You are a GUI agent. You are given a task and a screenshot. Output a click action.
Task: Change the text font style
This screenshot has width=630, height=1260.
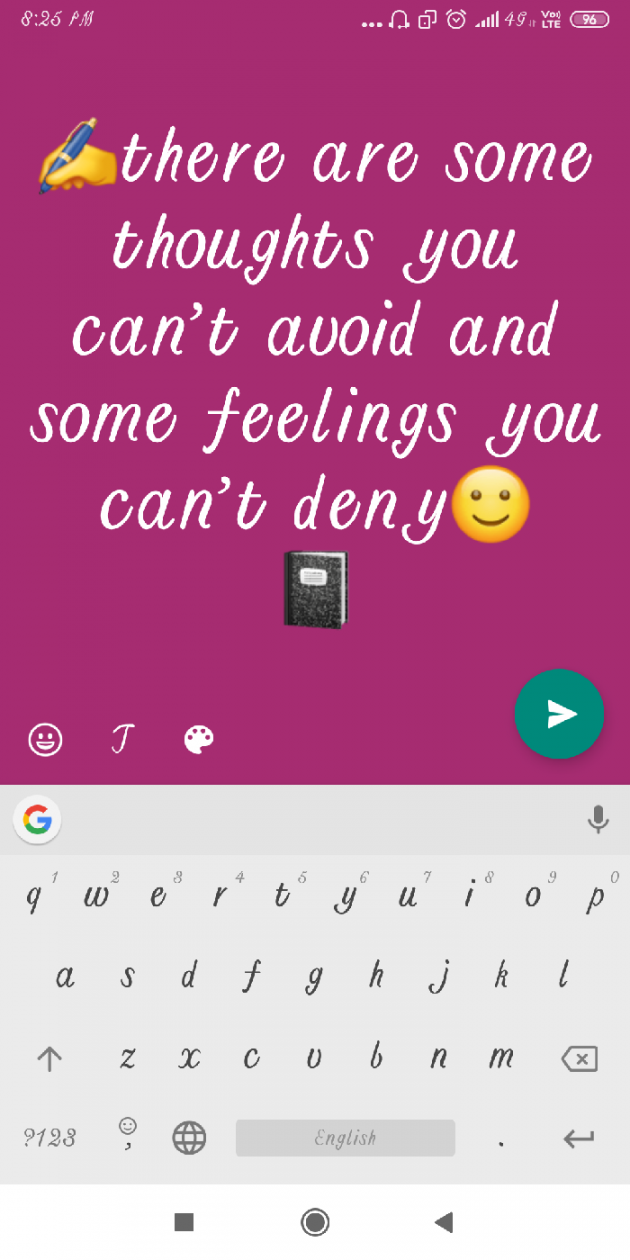(x=120, y=740)
